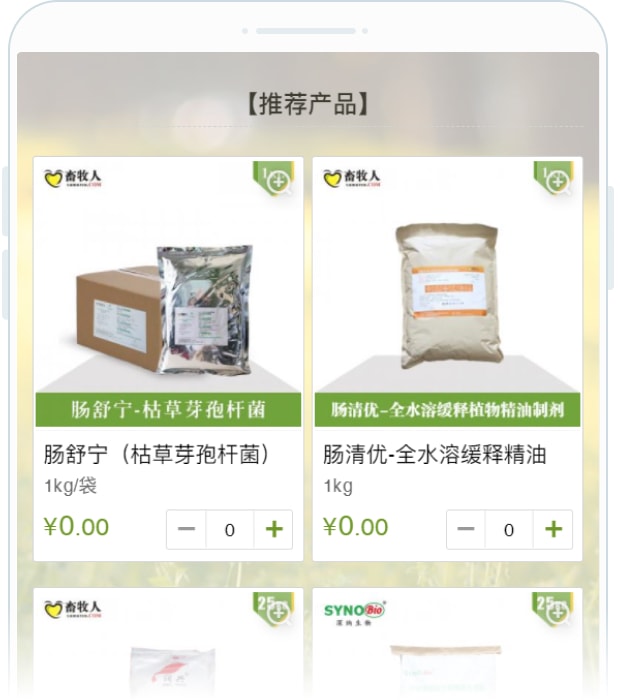Increase quantity of 肠舒宁（枯草芽孢杆菌）
Screen dimensions: 620x700
[x=273, y=529]
